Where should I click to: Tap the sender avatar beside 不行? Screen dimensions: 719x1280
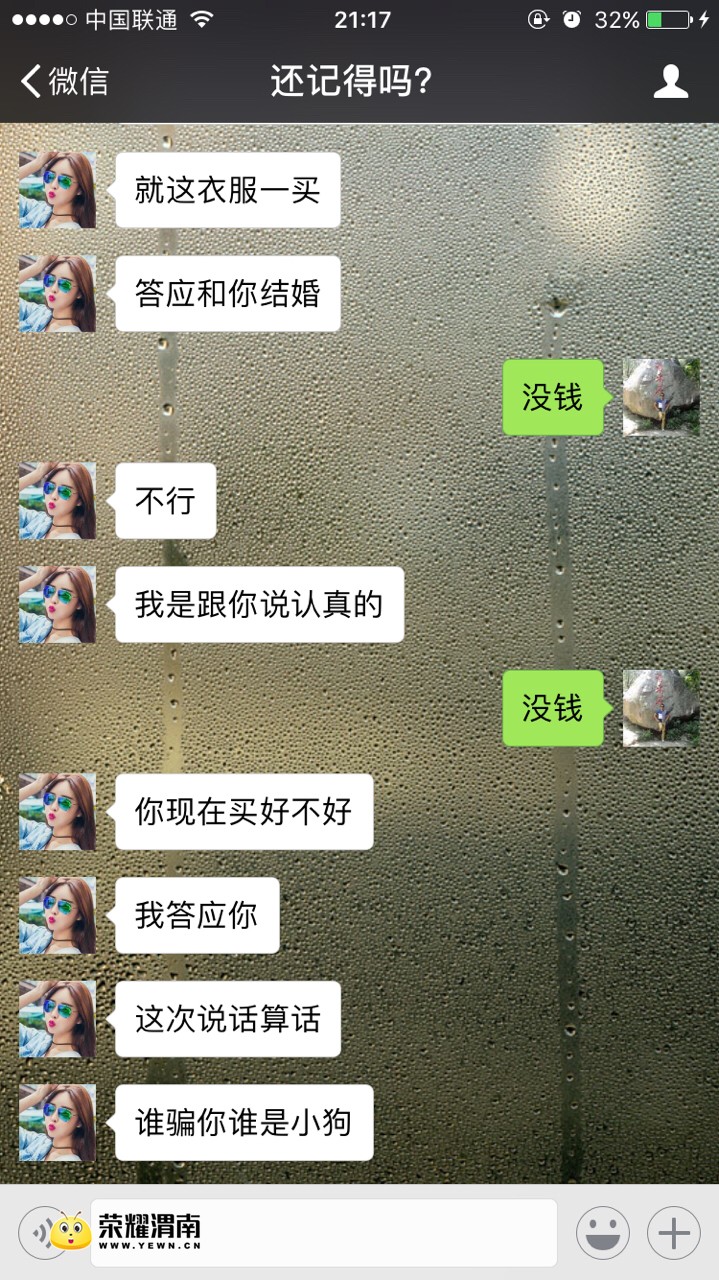pyautogui.click(x=57, y=501)
